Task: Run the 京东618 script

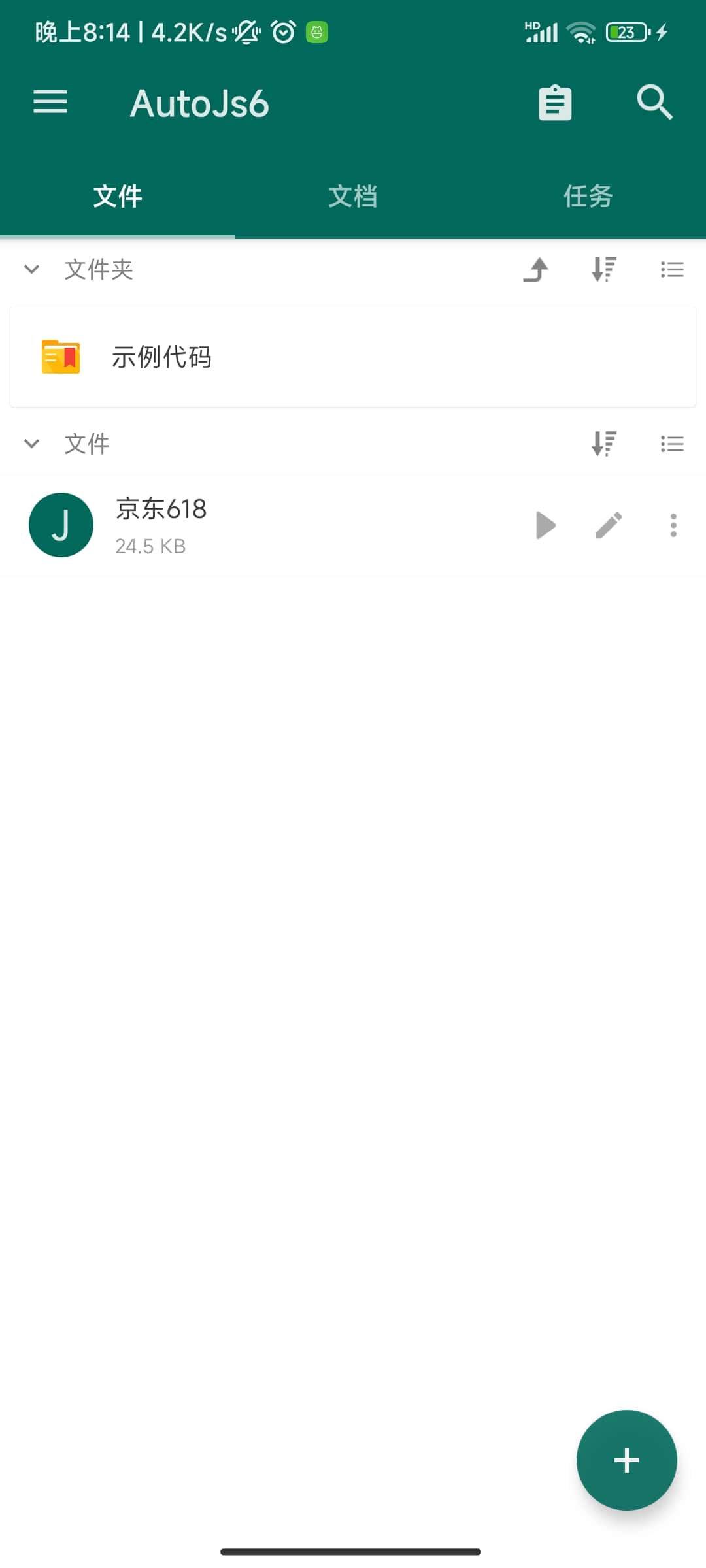Action: pos(545,525)
